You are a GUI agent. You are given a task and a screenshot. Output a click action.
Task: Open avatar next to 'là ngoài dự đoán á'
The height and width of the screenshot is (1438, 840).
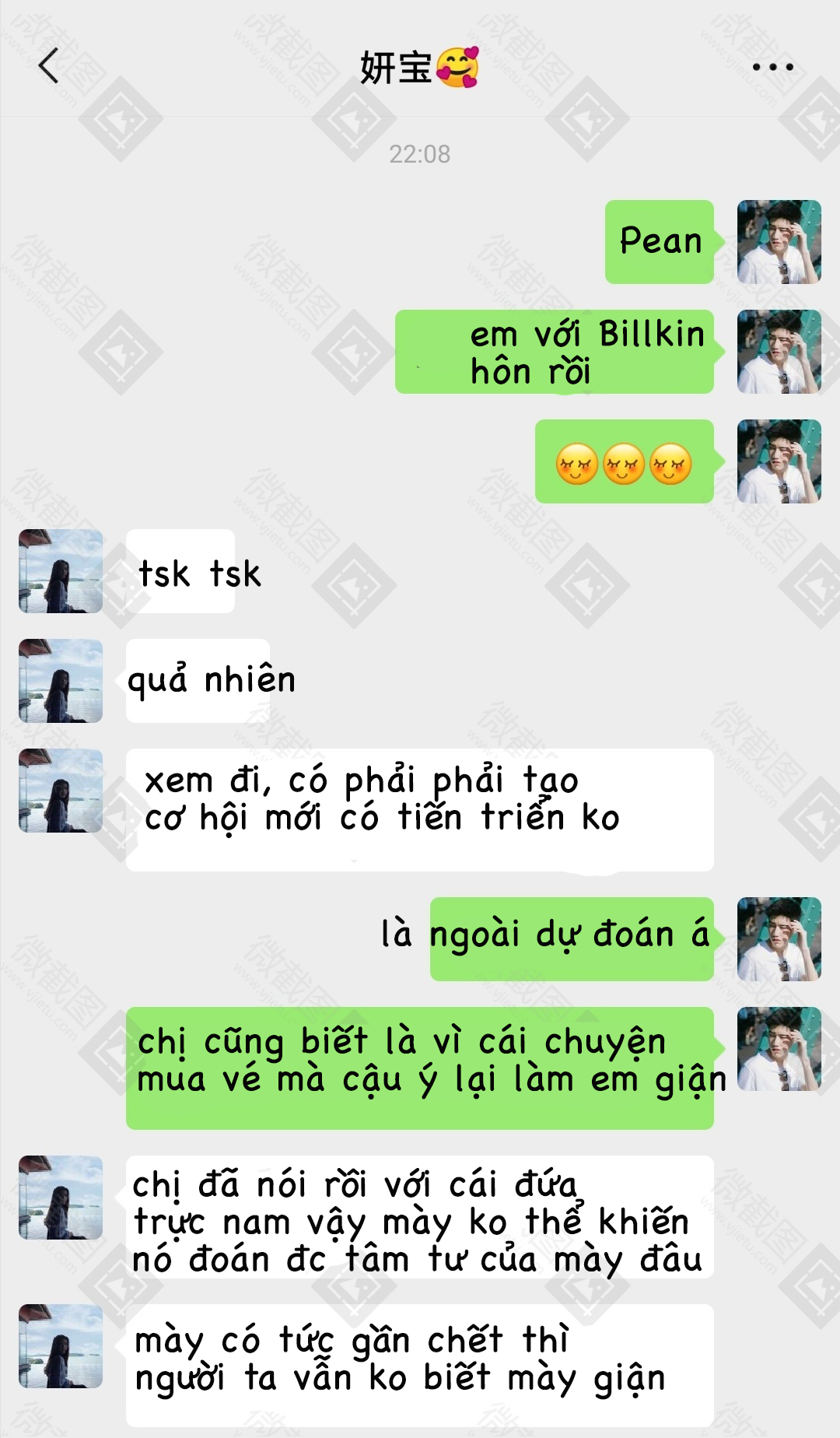point(779,939)
